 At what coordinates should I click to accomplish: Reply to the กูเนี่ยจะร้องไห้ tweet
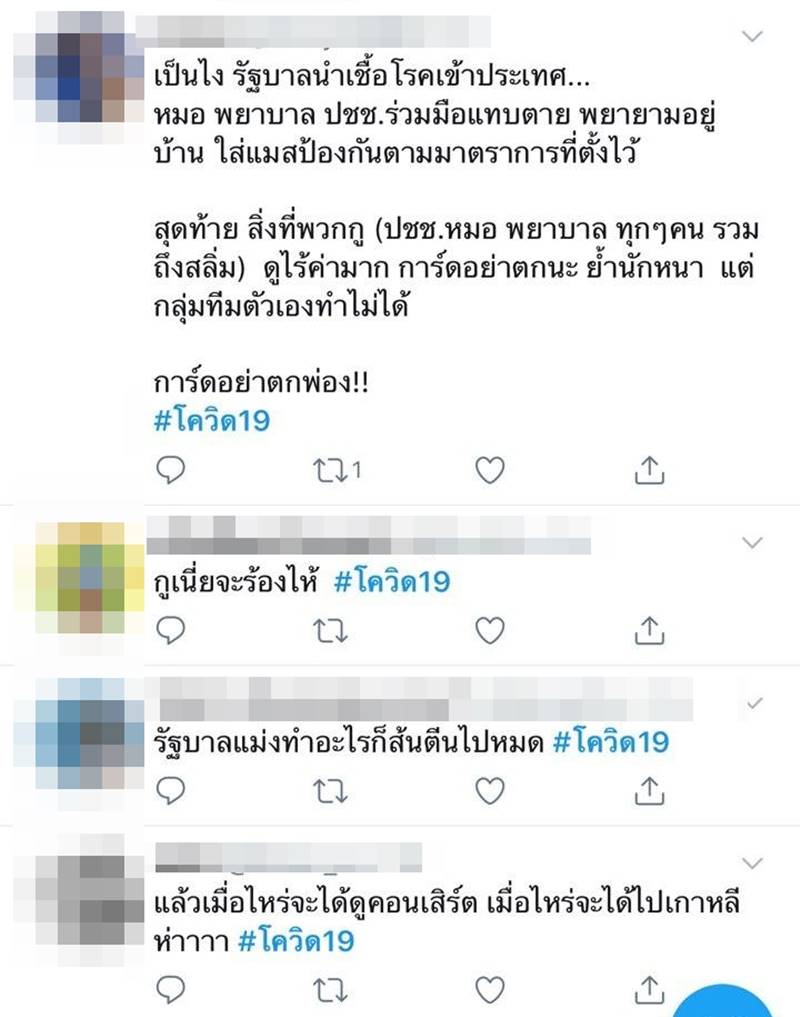(172, 629)
